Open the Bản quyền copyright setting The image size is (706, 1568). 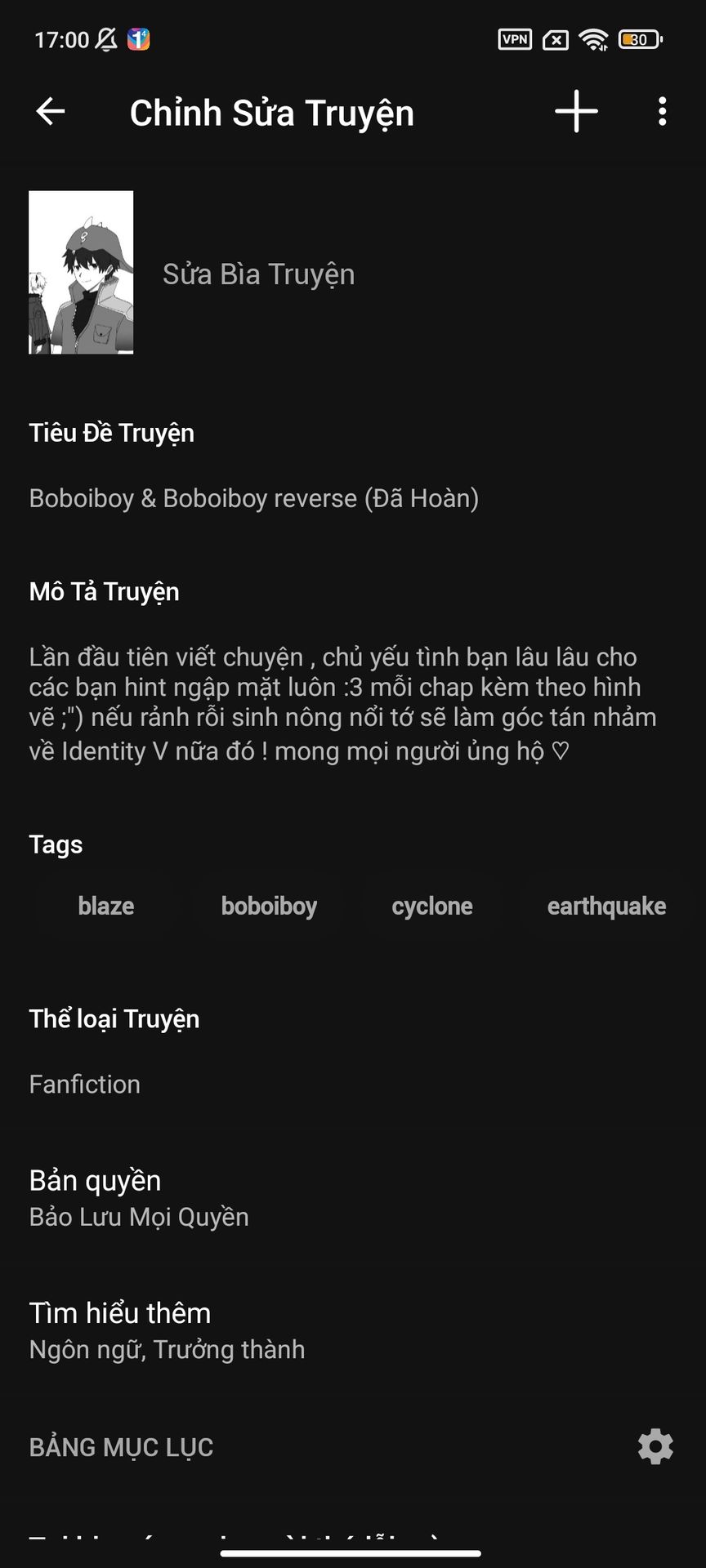pyautogui.click(x=353, y=1198)
